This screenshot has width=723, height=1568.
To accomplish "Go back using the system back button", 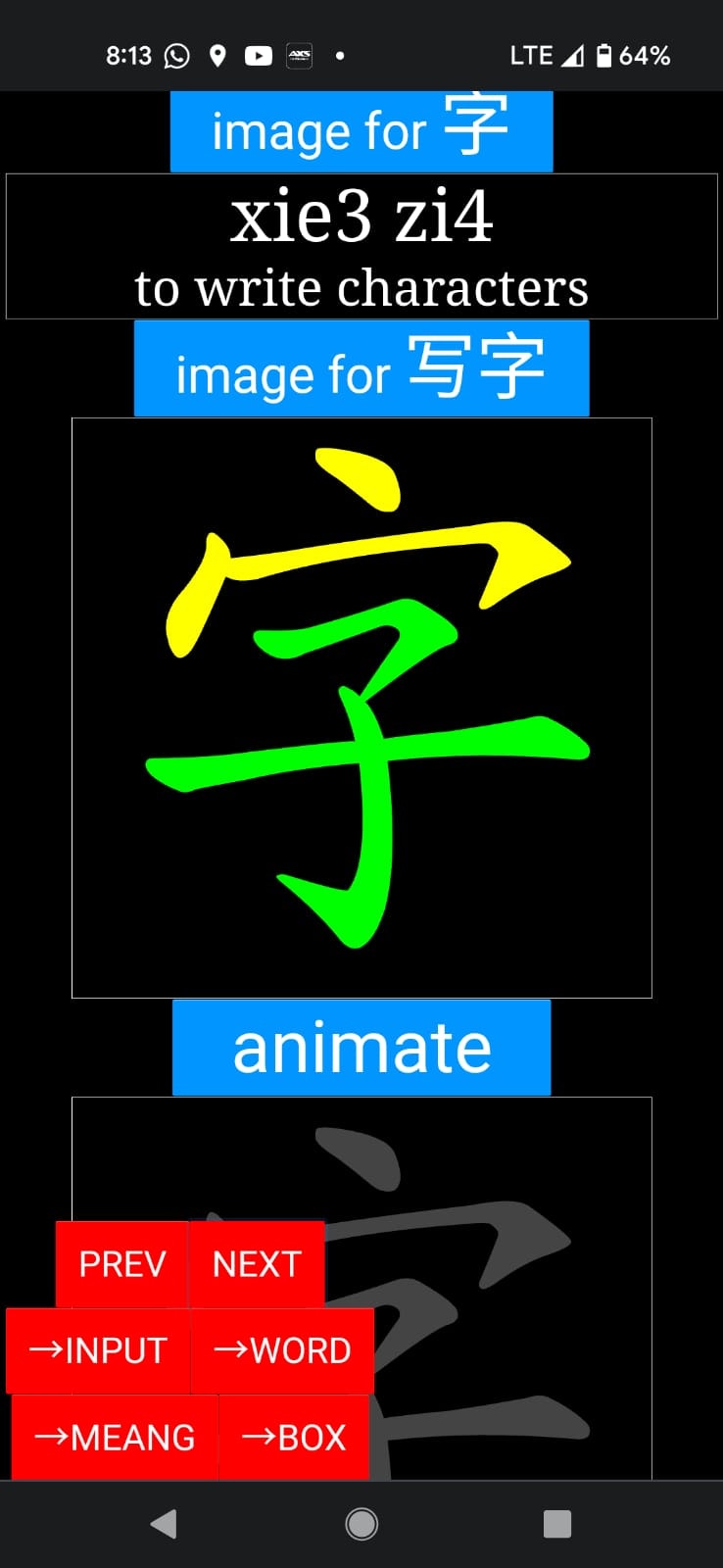I will tap(164, 1524).
